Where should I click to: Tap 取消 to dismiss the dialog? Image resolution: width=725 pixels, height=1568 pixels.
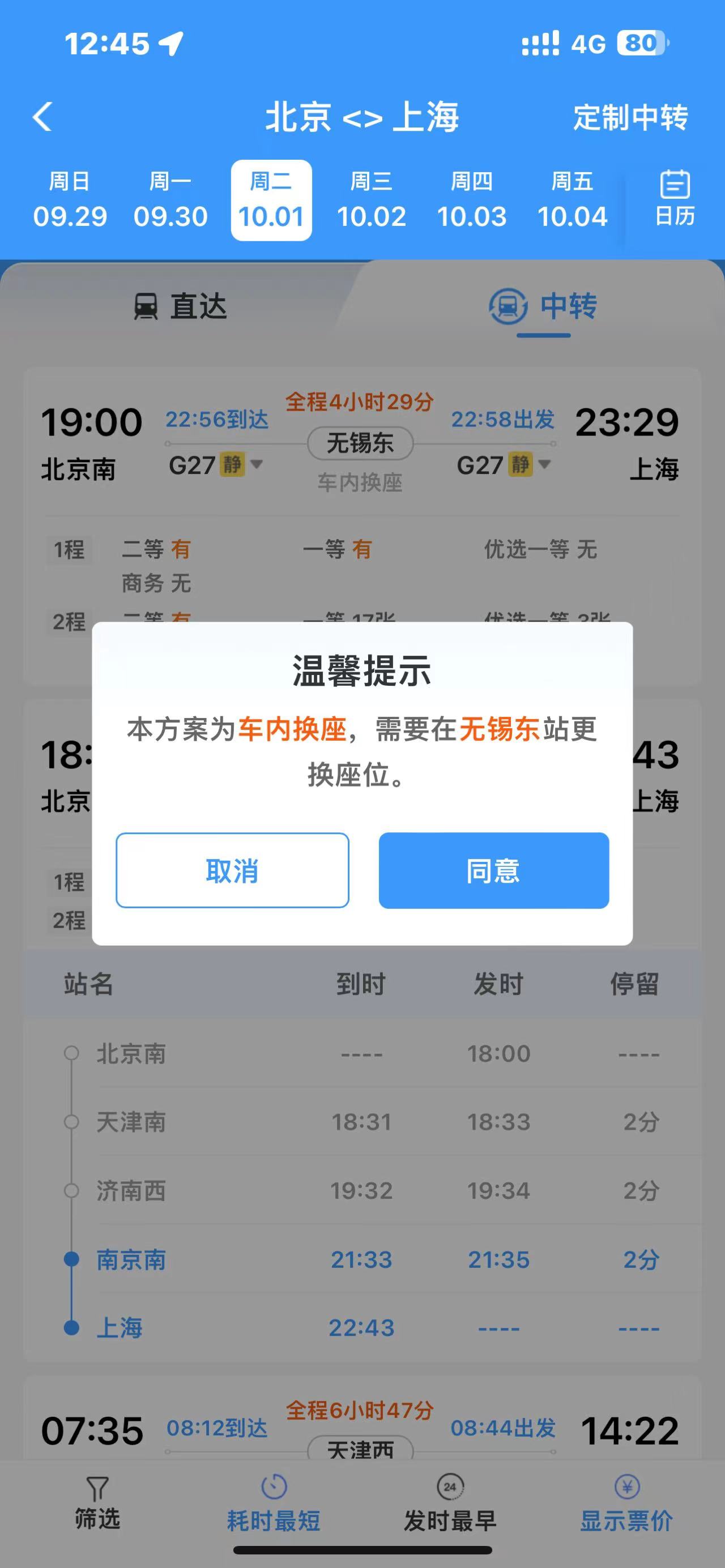(232, 870)
